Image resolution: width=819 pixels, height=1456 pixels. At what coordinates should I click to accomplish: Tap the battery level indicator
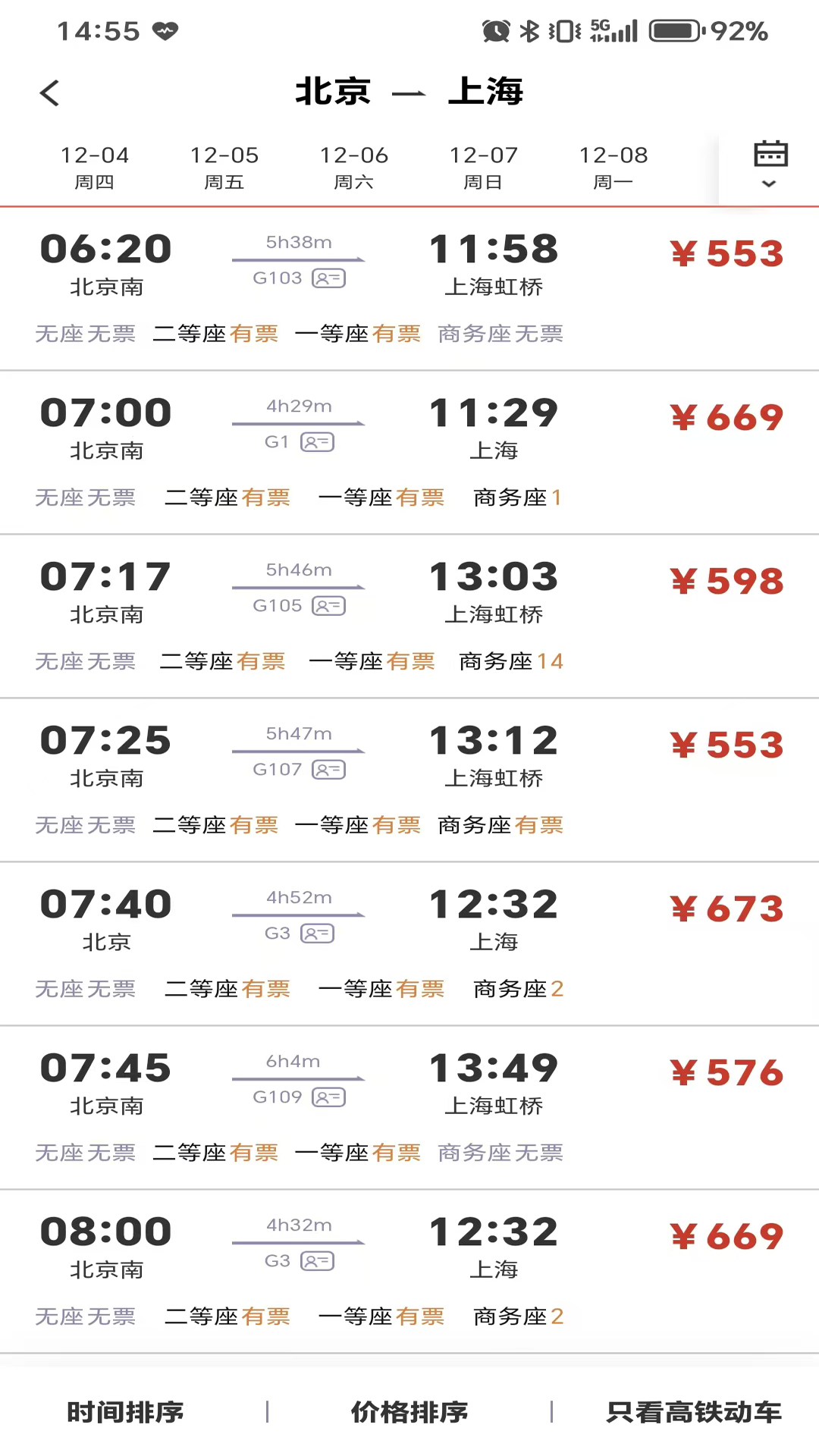(x=674, y=30)
